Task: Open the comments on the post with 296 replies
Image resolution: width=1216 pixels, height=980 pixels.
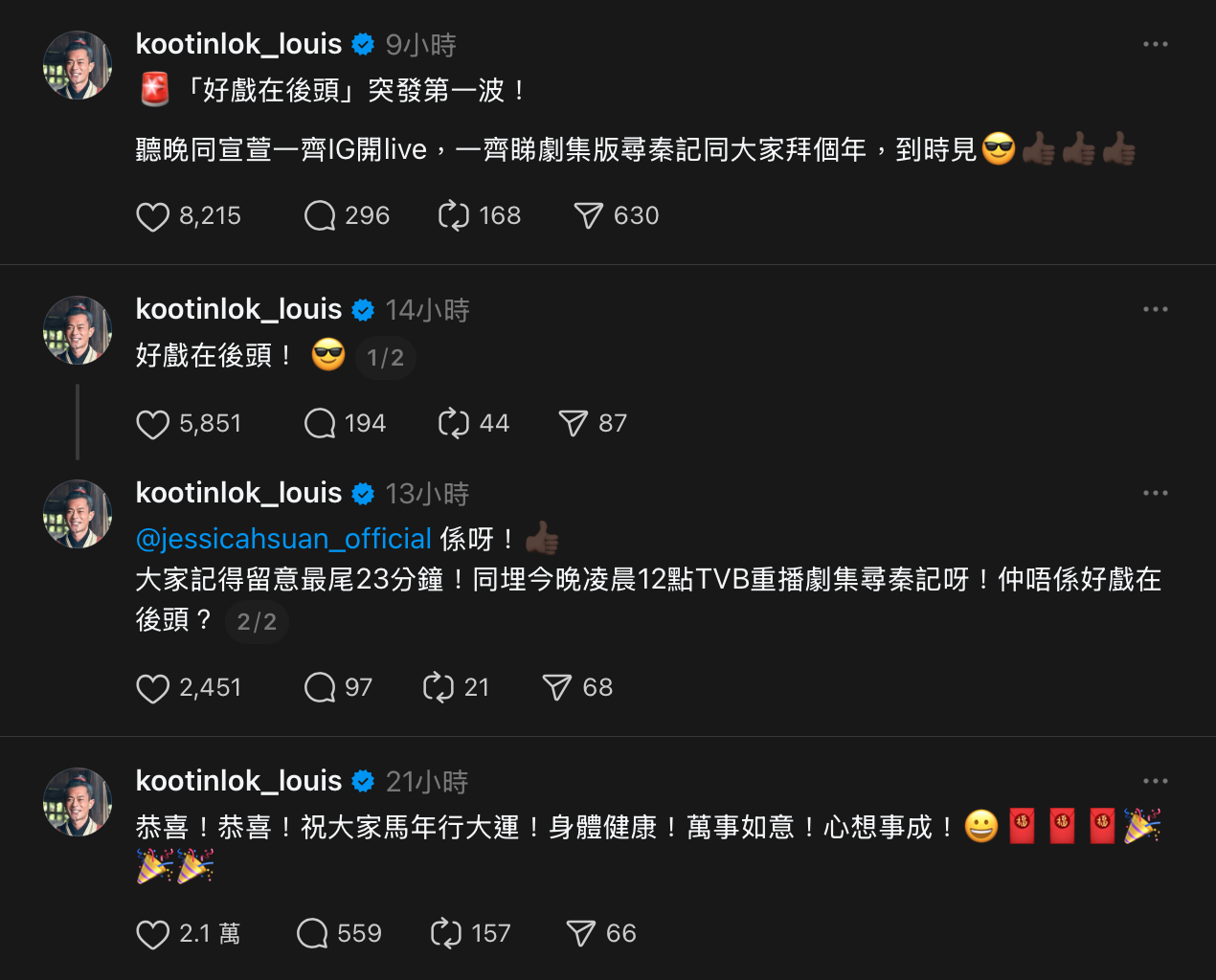Action: [x=320, y=216]
